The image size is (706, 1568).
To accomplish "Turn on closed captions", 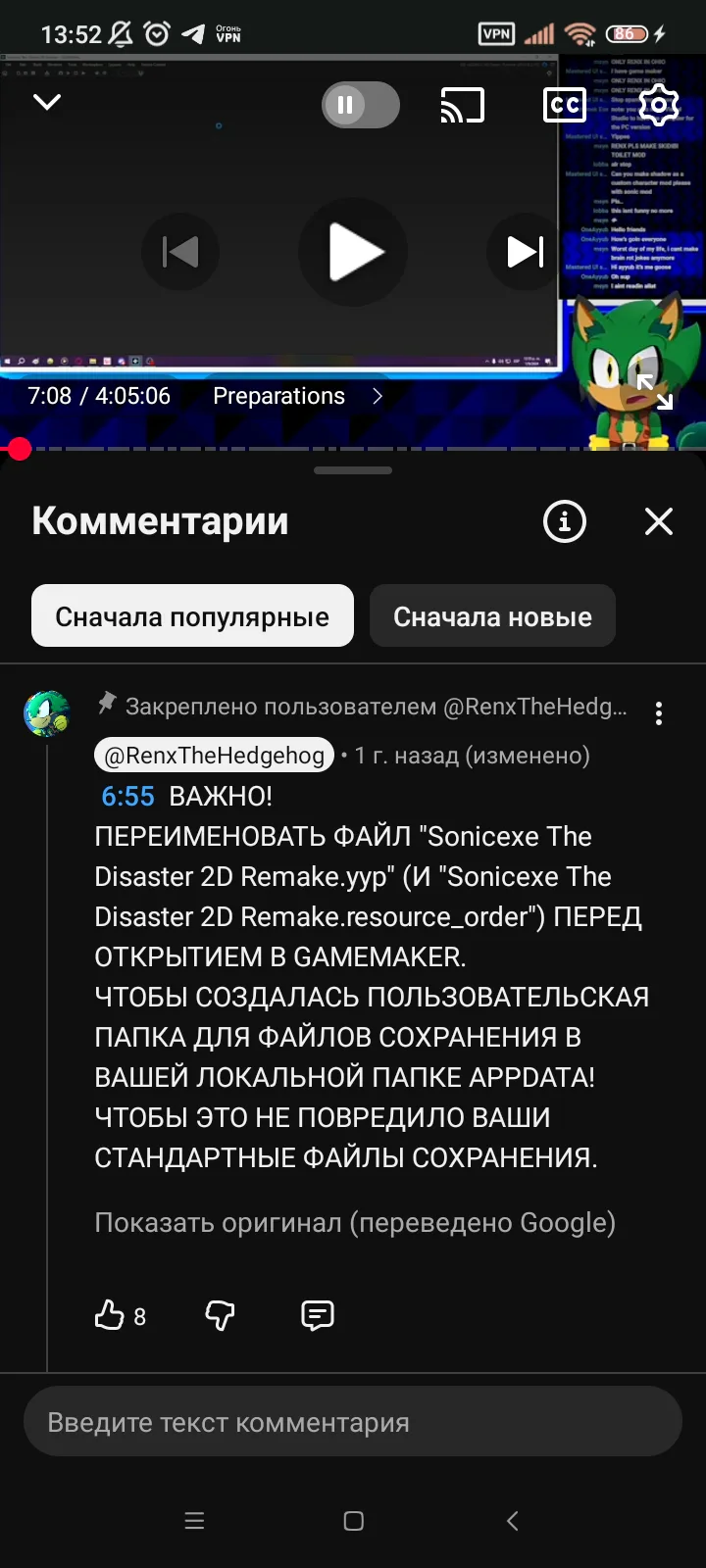I will (x=565, y=105).
